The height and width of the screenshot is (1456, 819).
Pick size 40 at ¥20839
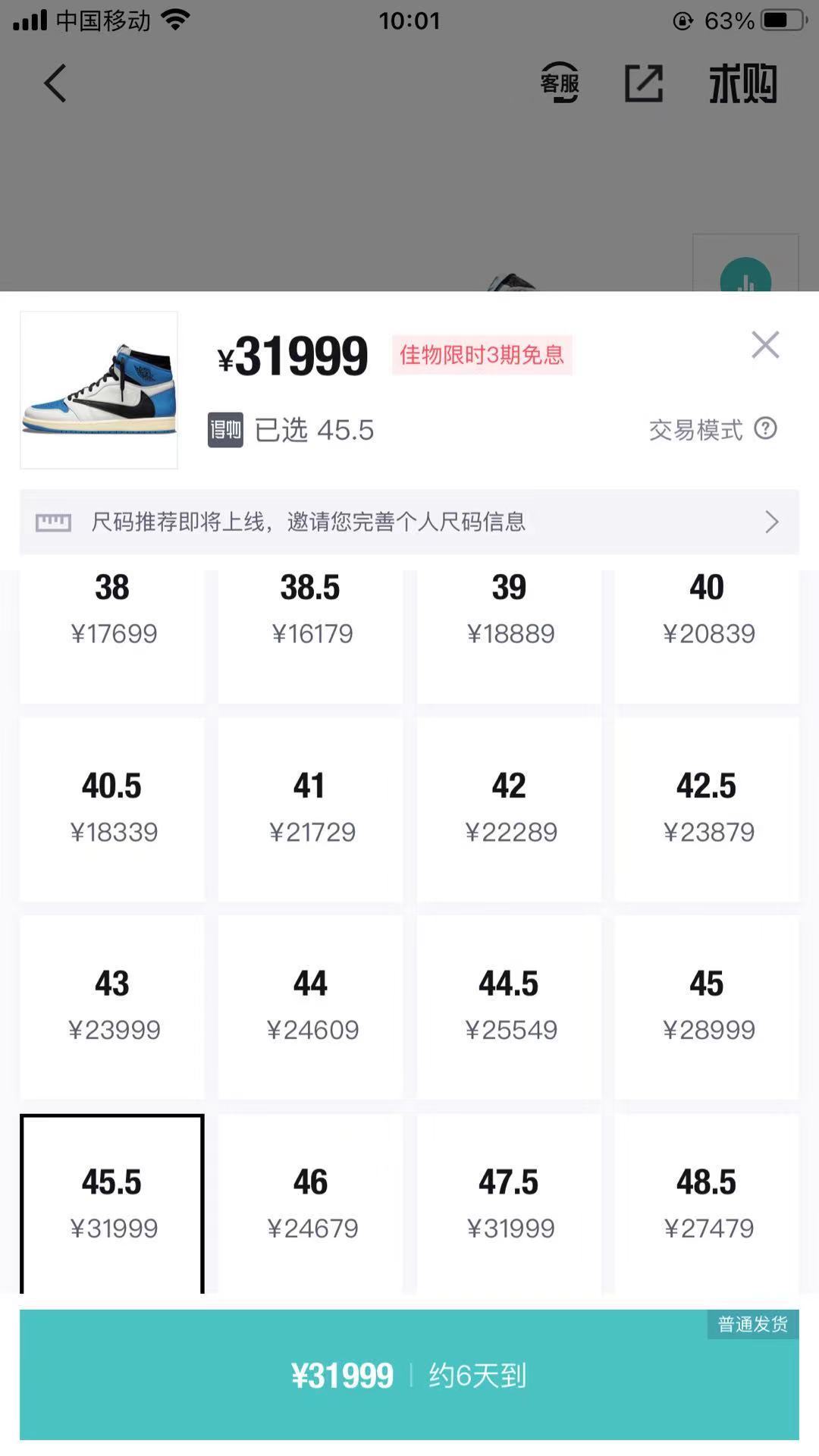coord(707,635)
